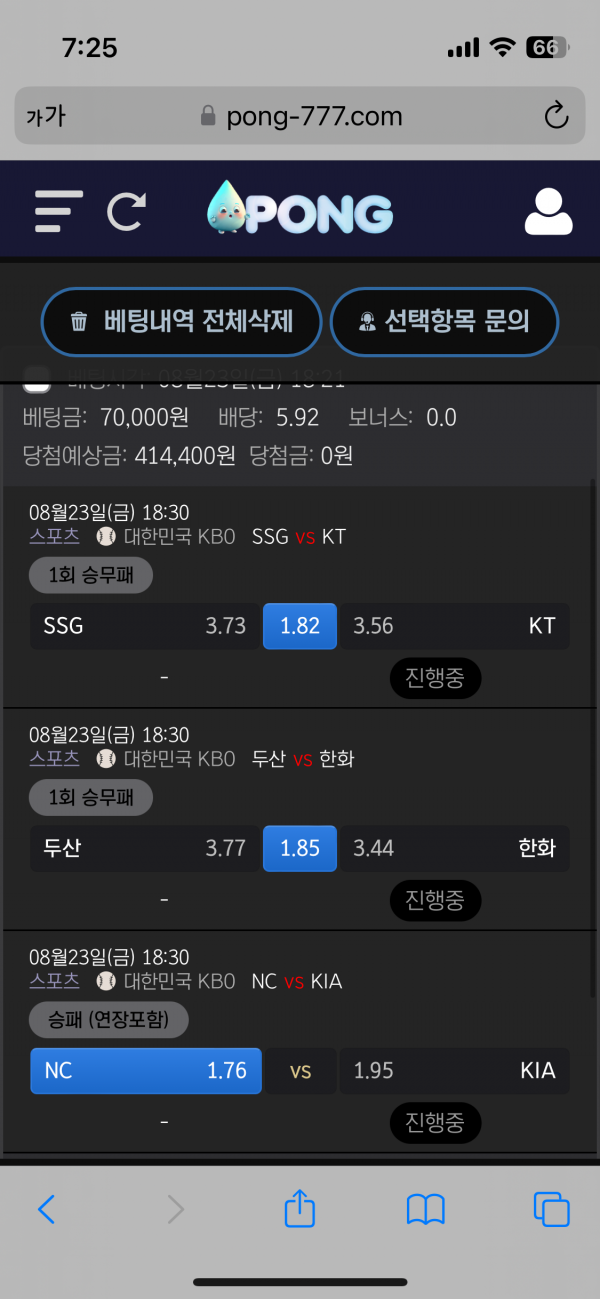Tap 베팅내역 전체삭제 button
The image size is (600, 1299).
point(181,322)
